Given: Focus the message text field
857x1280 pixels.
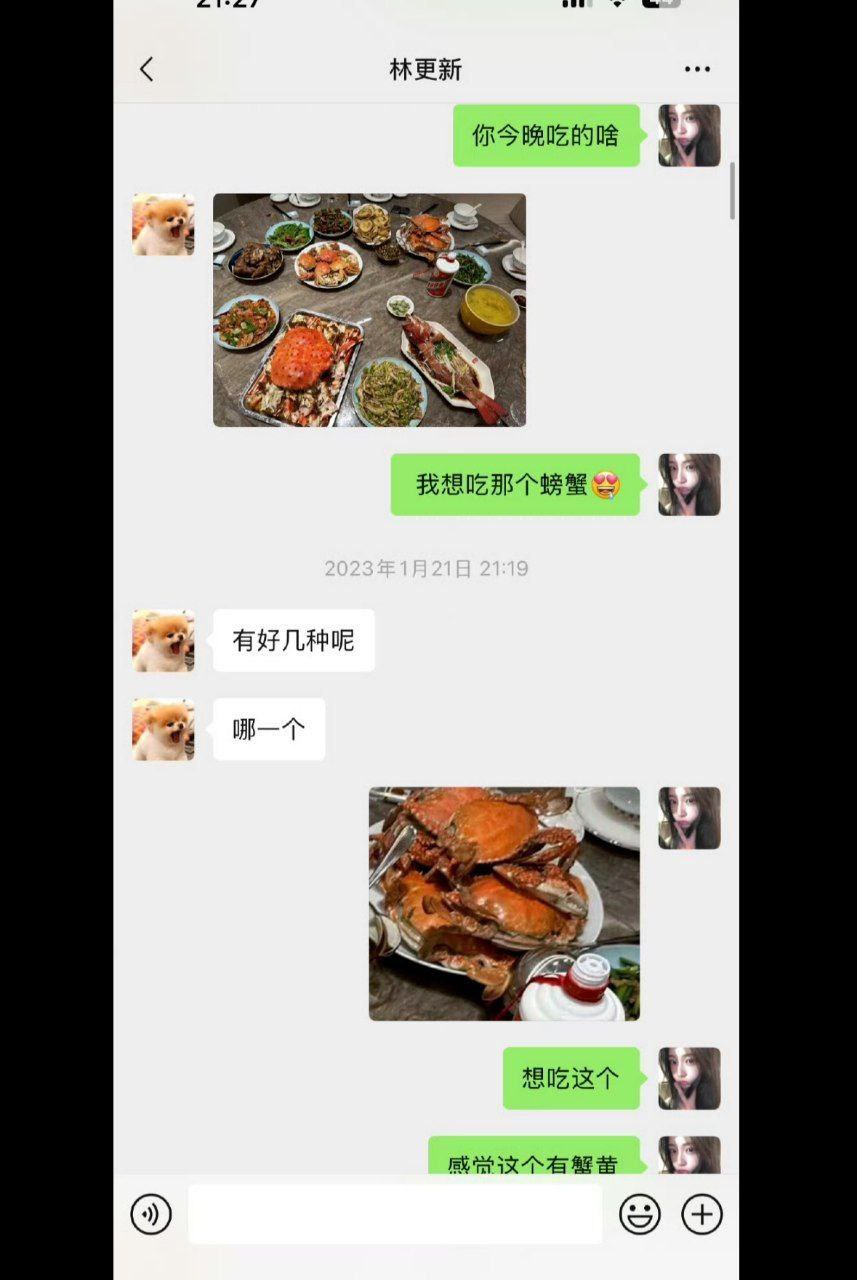Looking at the screenshot, I should tap(395, 1214).
